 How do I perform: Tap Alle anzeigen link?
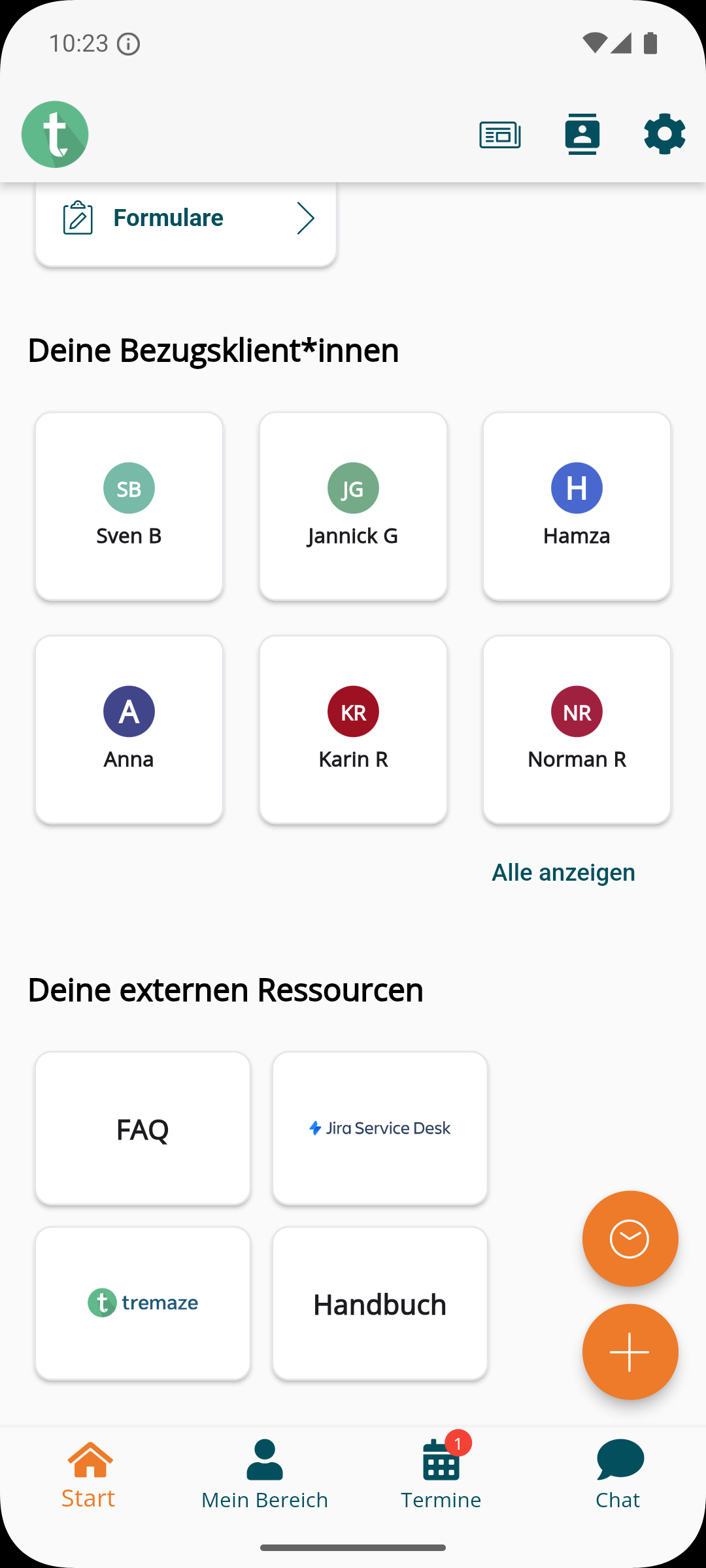(x=563, y=872)
